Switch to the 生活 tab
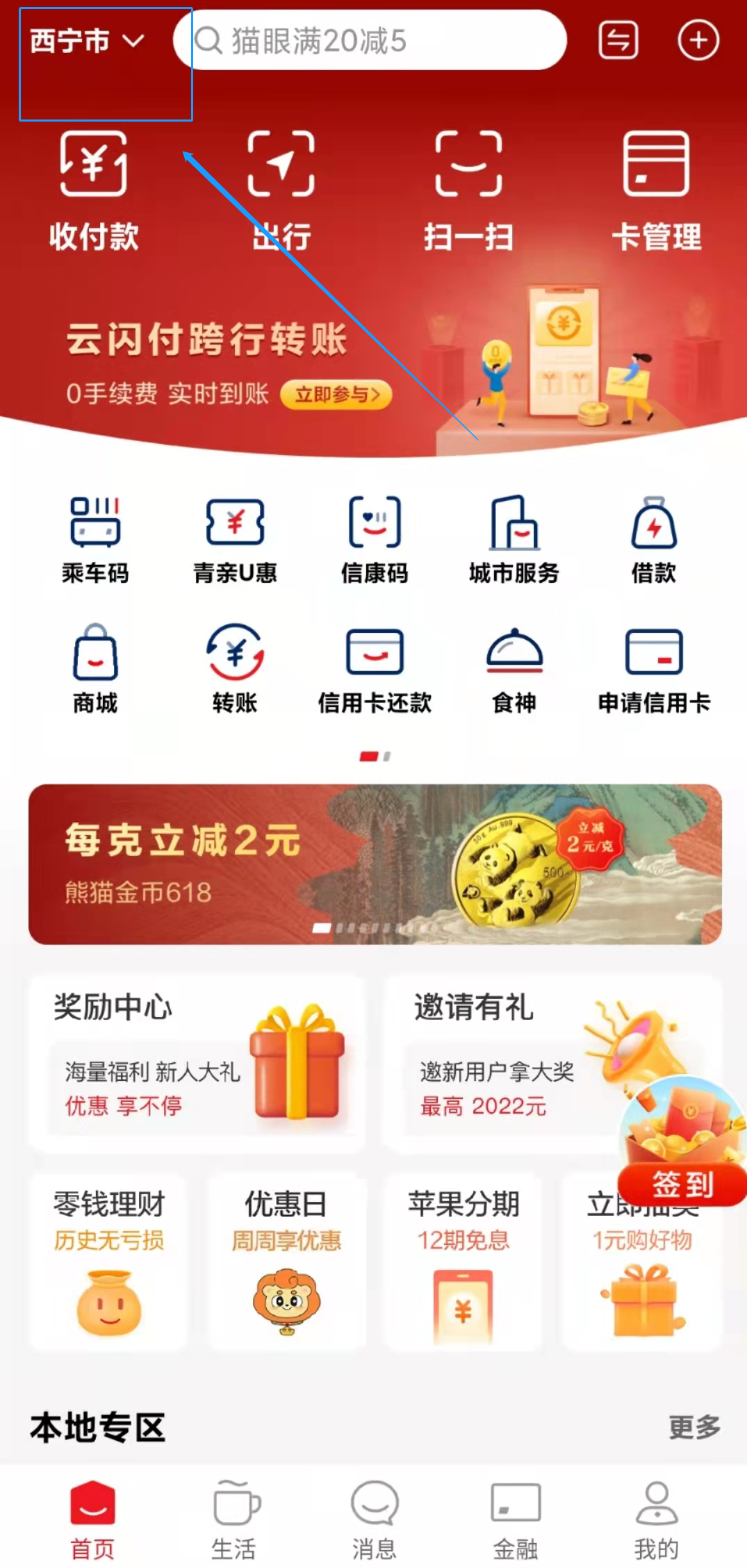This screenshot has width=747, height=1568. pos(233,1519)
